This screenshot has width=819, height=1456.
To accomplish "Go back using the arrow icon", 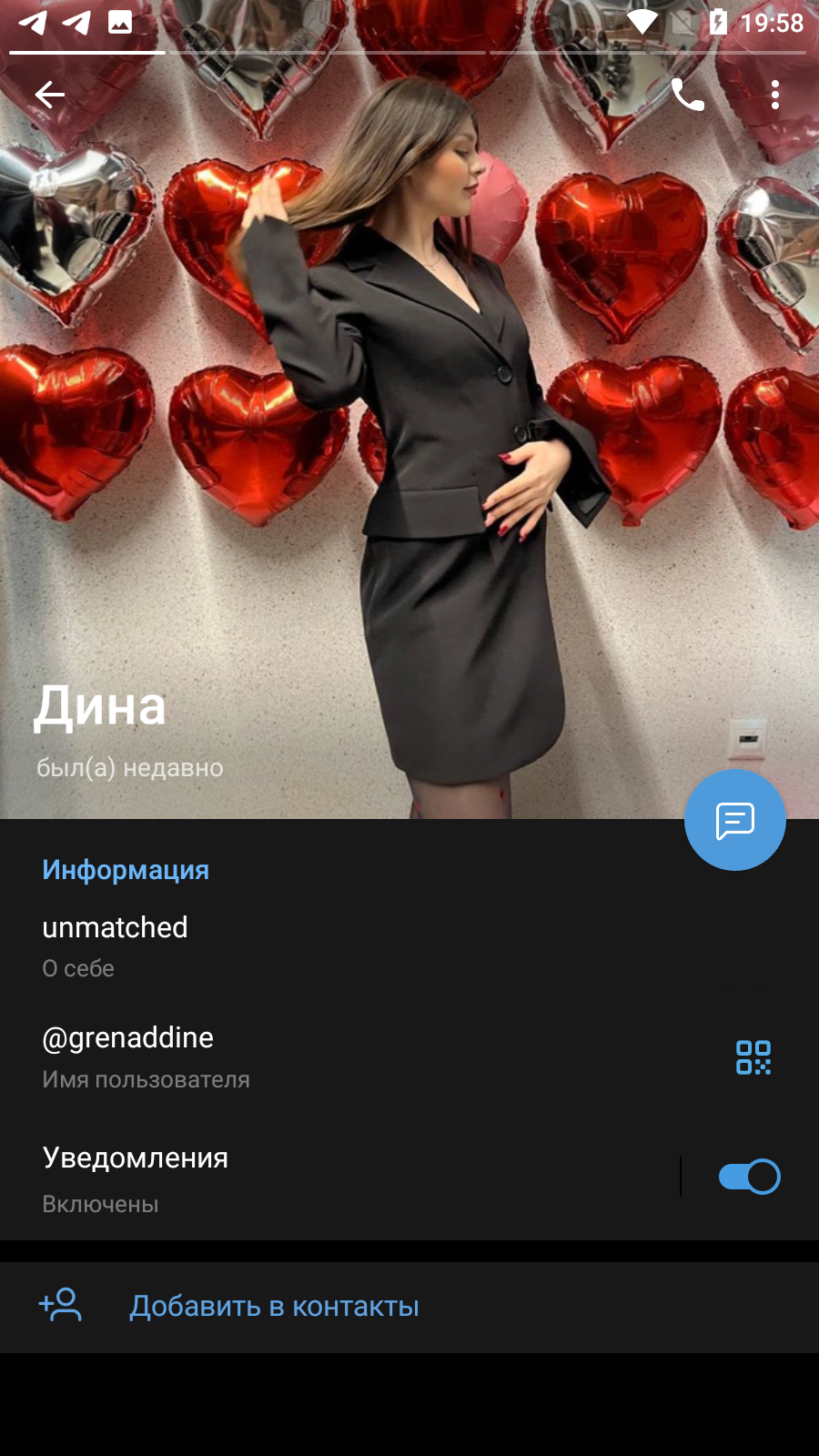I will [50, 94].
